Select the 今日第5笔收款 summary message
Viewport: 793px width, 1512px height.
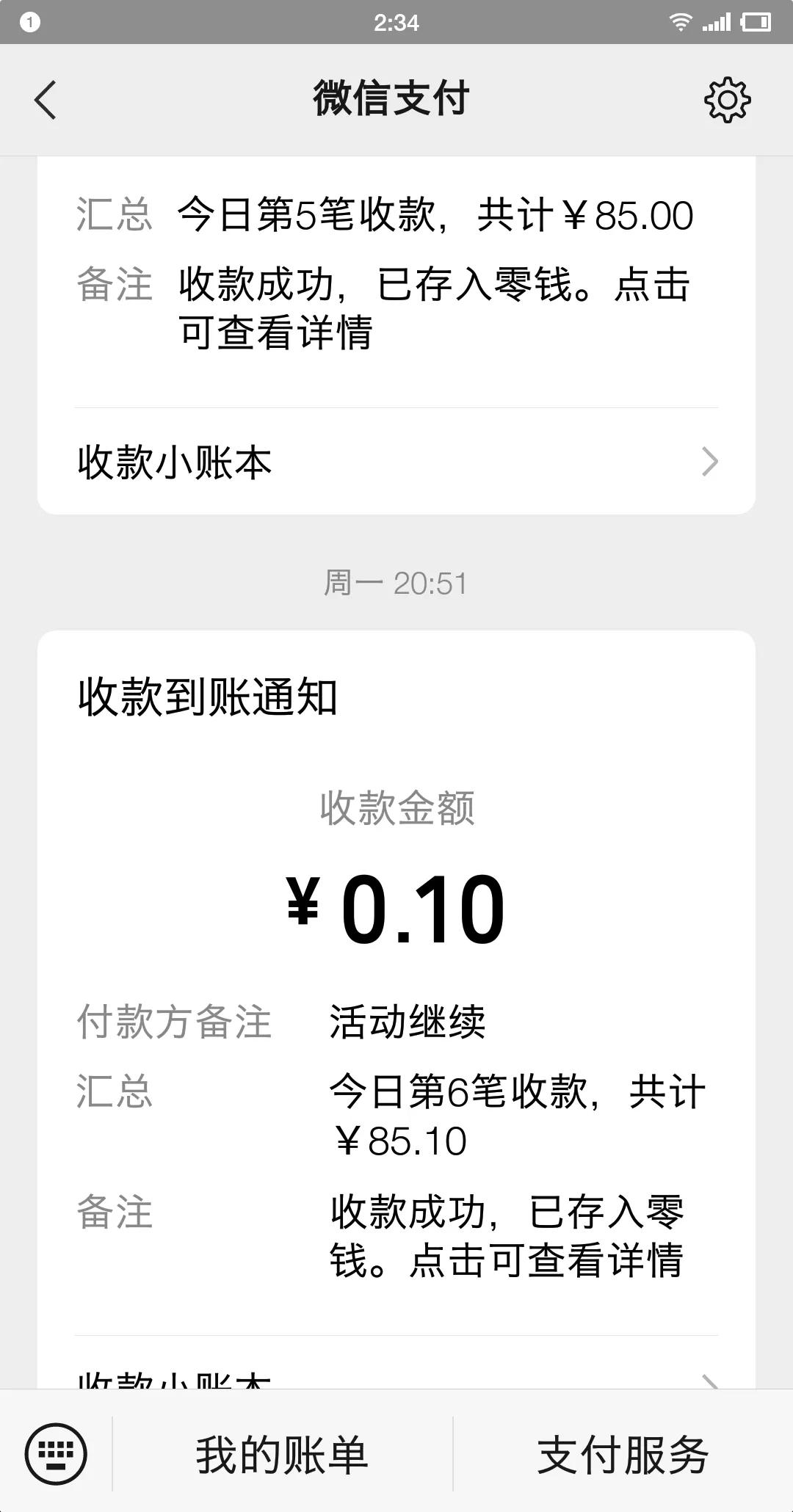[x=437, y=213]
